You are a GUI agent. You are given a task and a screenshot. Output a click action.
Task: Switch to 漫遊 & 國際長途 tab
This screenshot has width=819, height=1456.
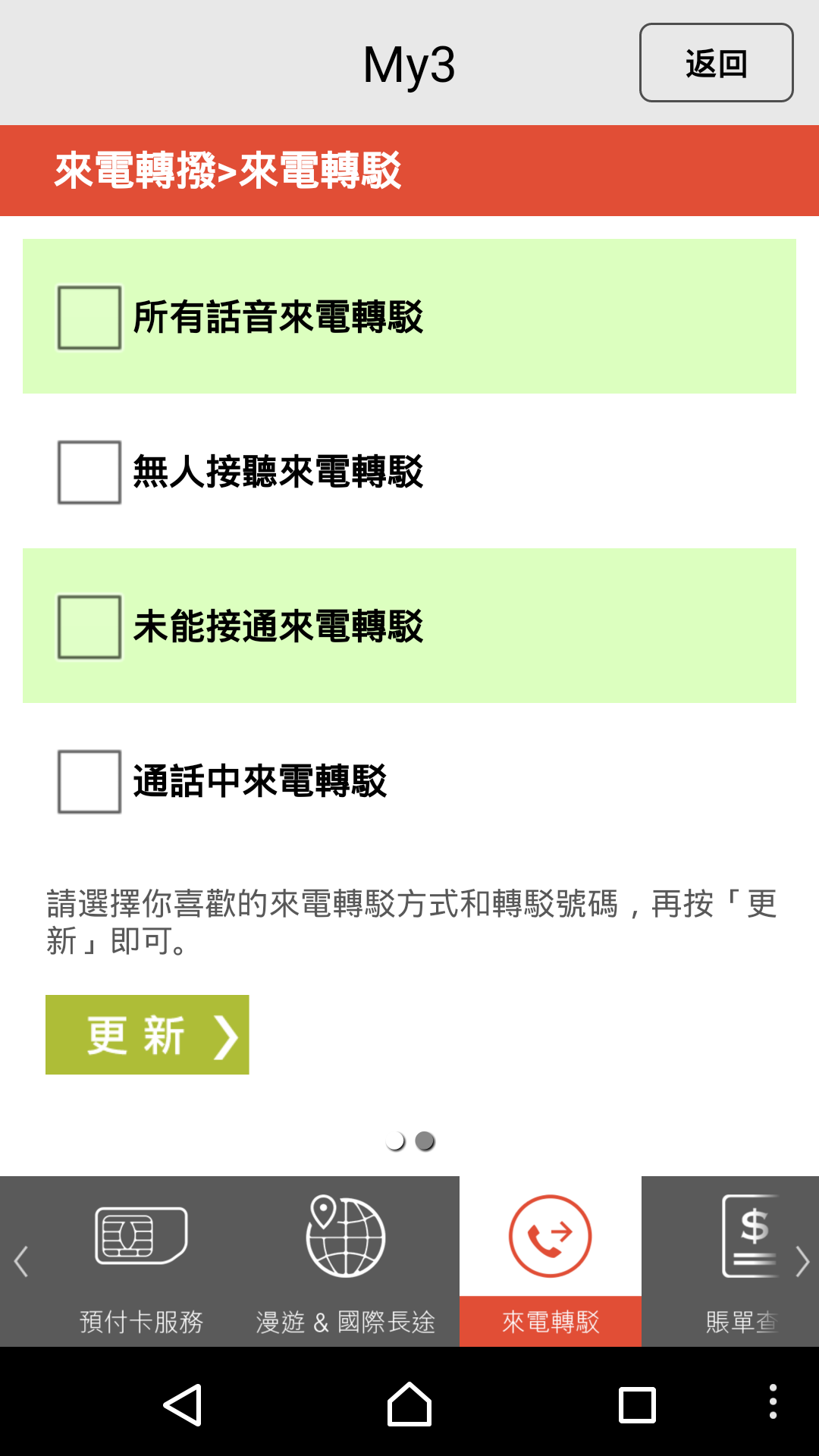[346, 1261]
